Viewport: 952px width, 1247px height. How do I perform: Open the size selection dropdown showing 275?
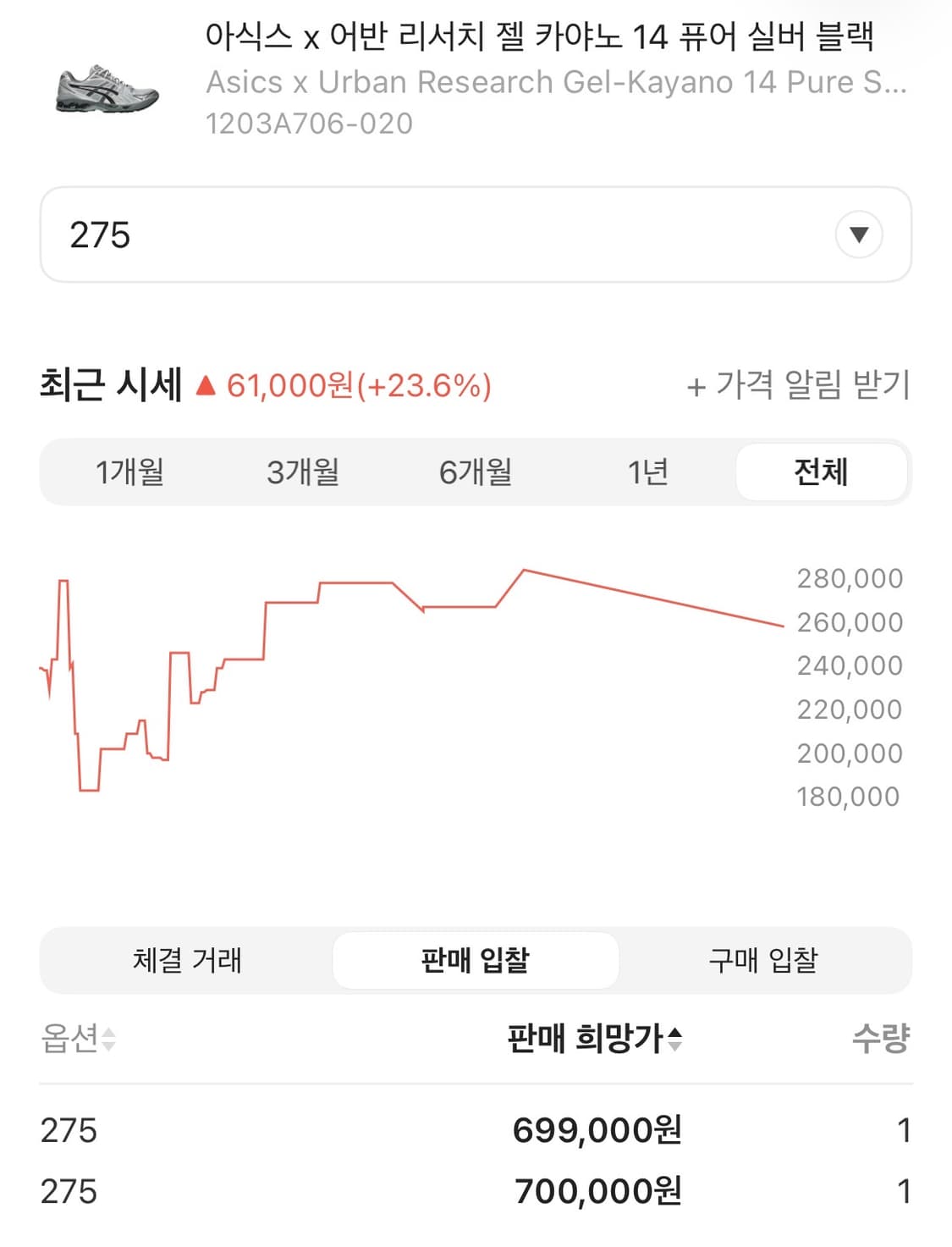click(476, 235)
